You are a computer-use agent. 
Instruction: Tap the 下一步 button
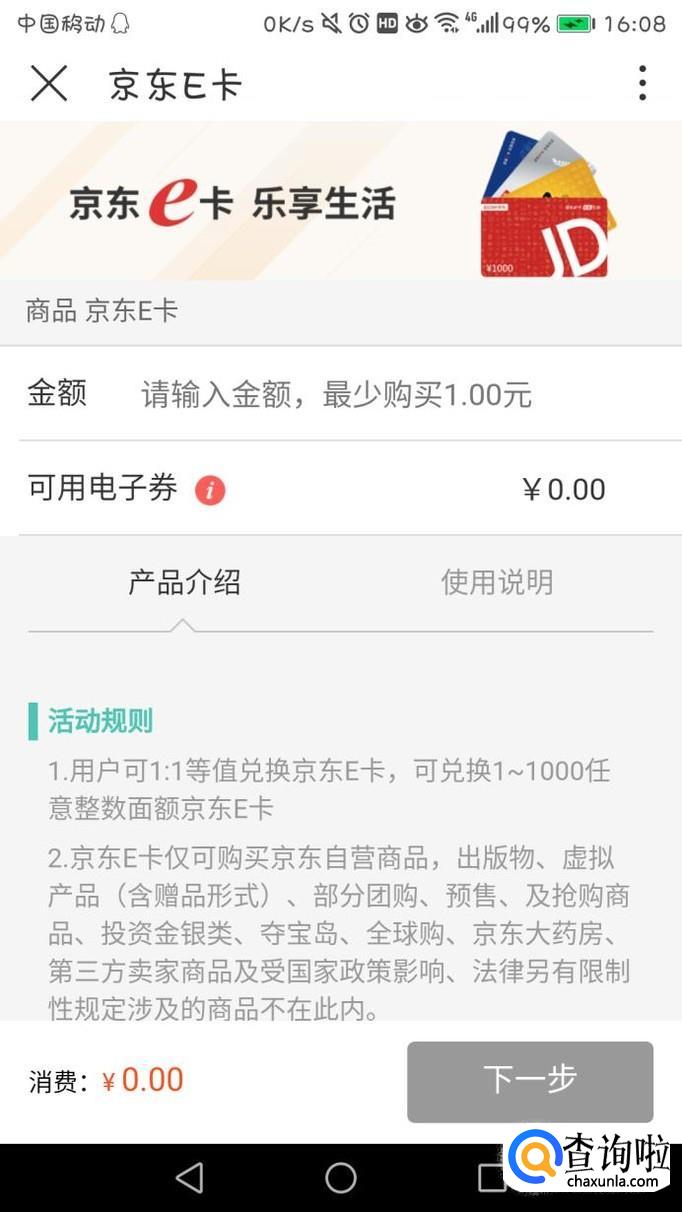pos(529,1081)
